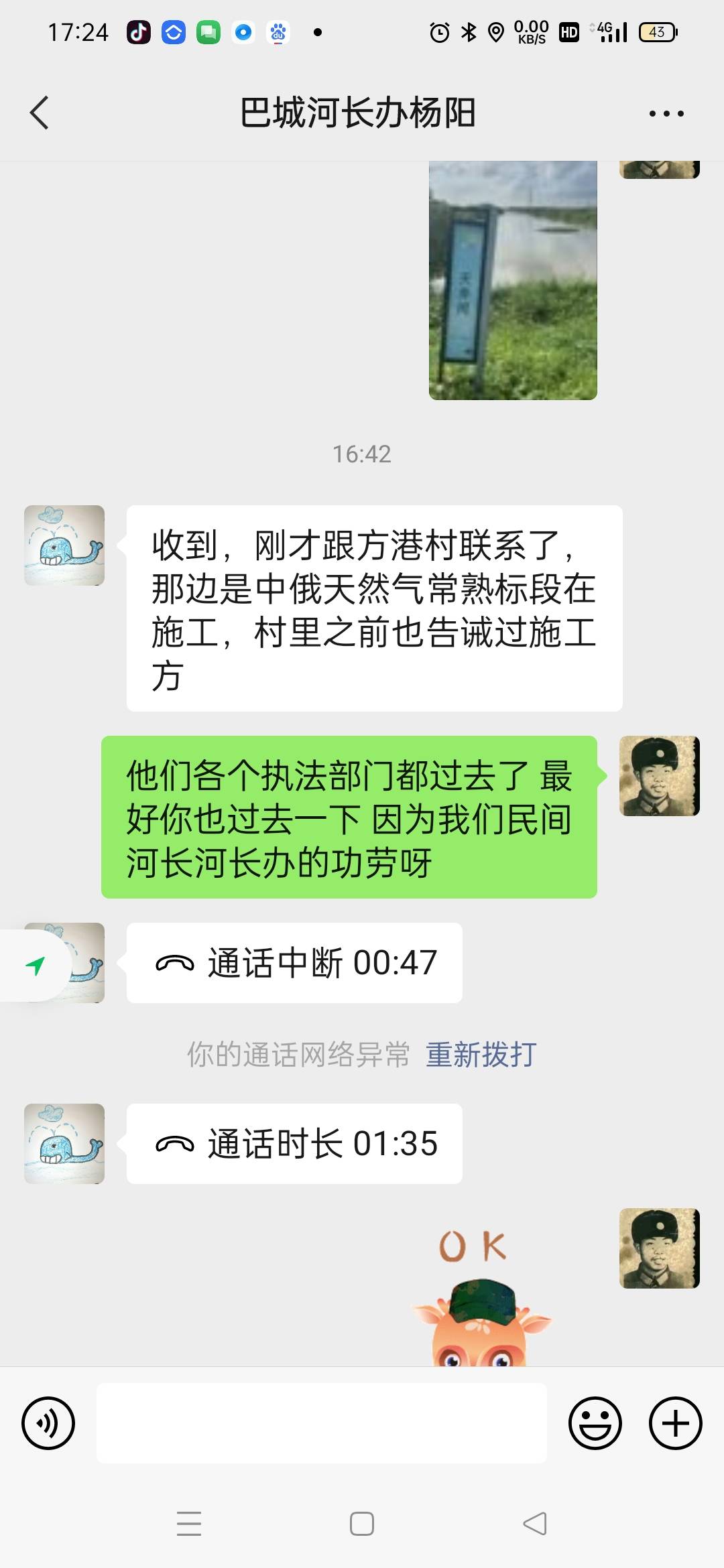This screenshot has height=1568, width=724.
Task: Tap the 通话时长 01:35 call record
Action: click(294, 1144)
